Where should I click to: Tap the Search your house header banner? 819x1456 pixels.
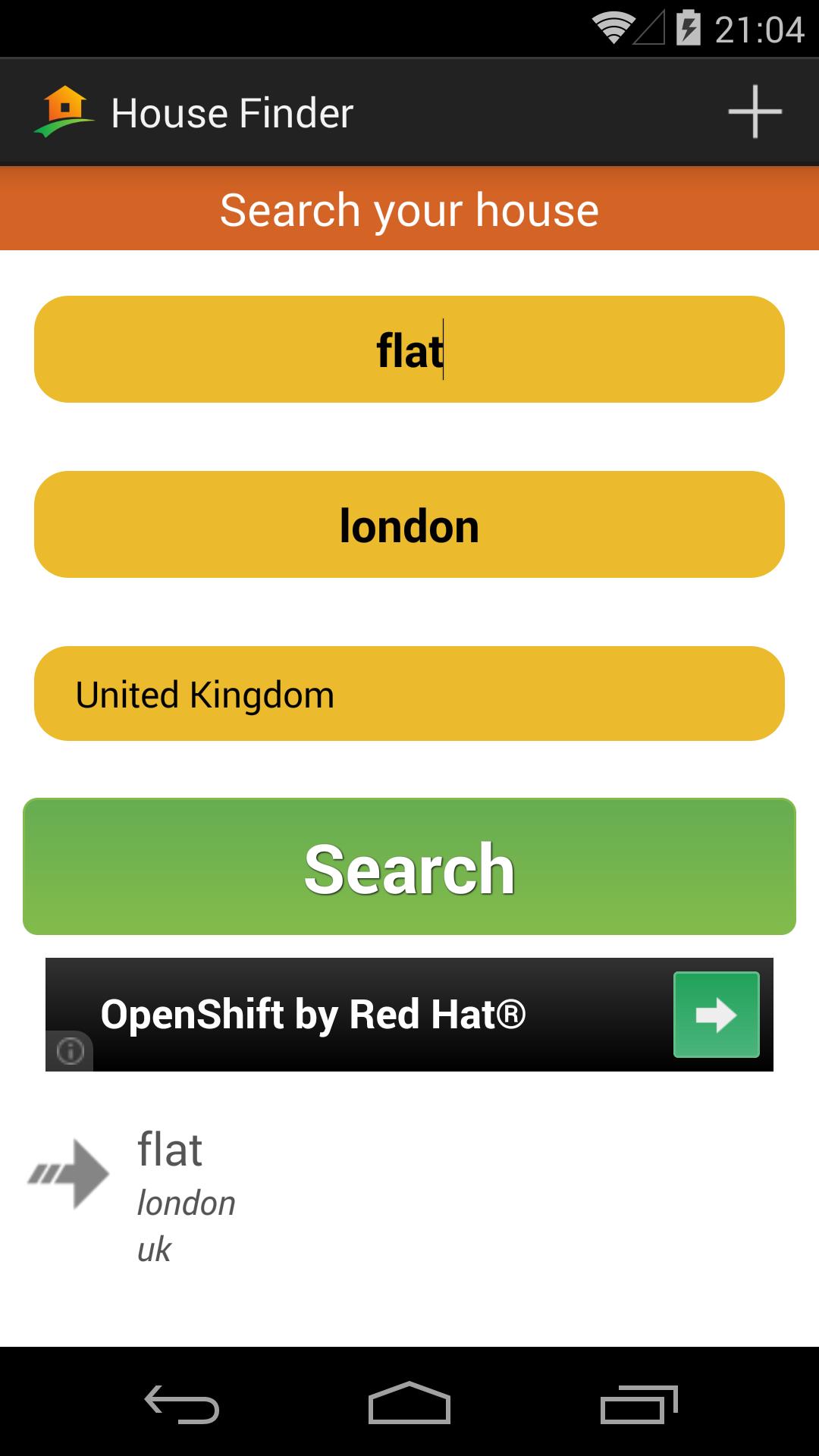409,210
